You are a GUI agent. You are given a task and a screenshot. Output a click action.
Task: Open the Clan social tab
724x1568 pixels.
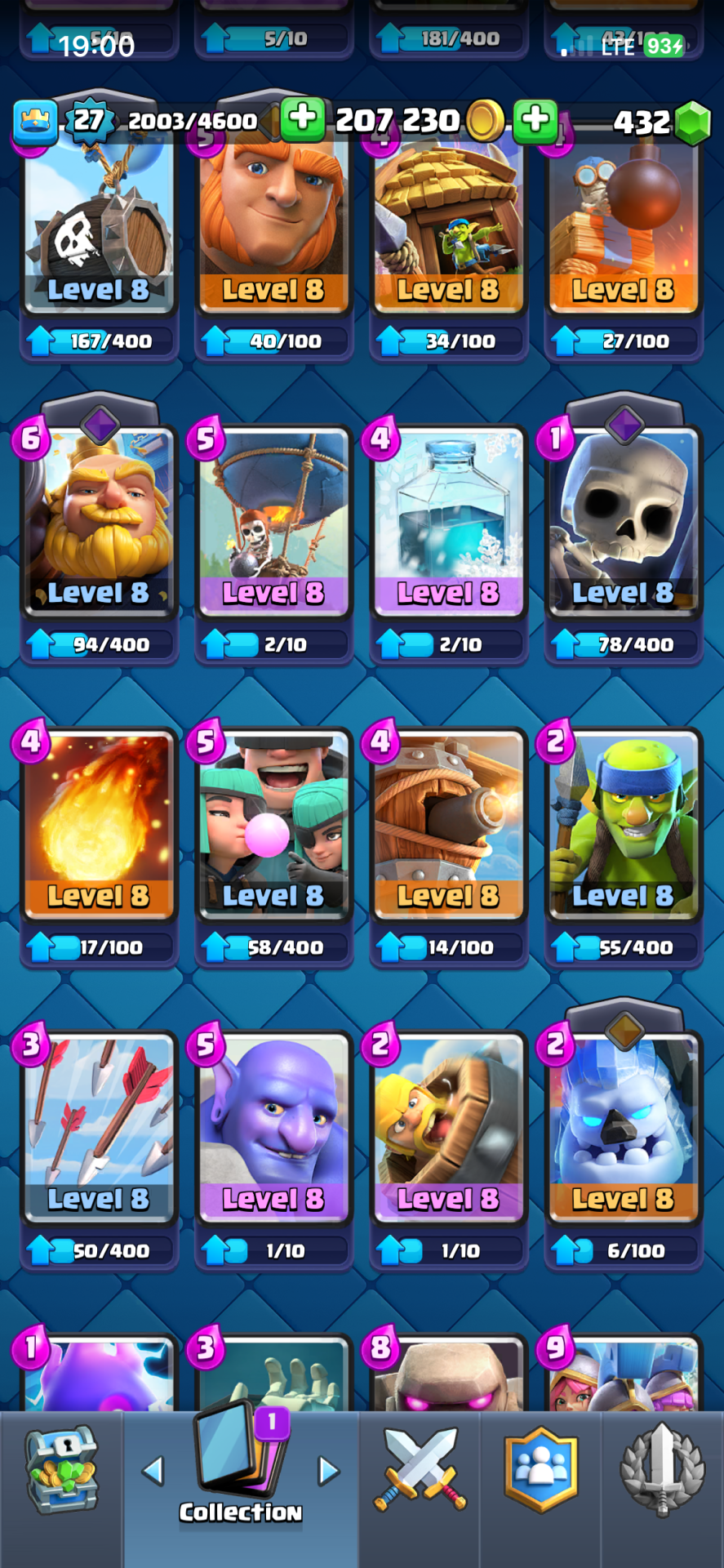click(540, 1471)
